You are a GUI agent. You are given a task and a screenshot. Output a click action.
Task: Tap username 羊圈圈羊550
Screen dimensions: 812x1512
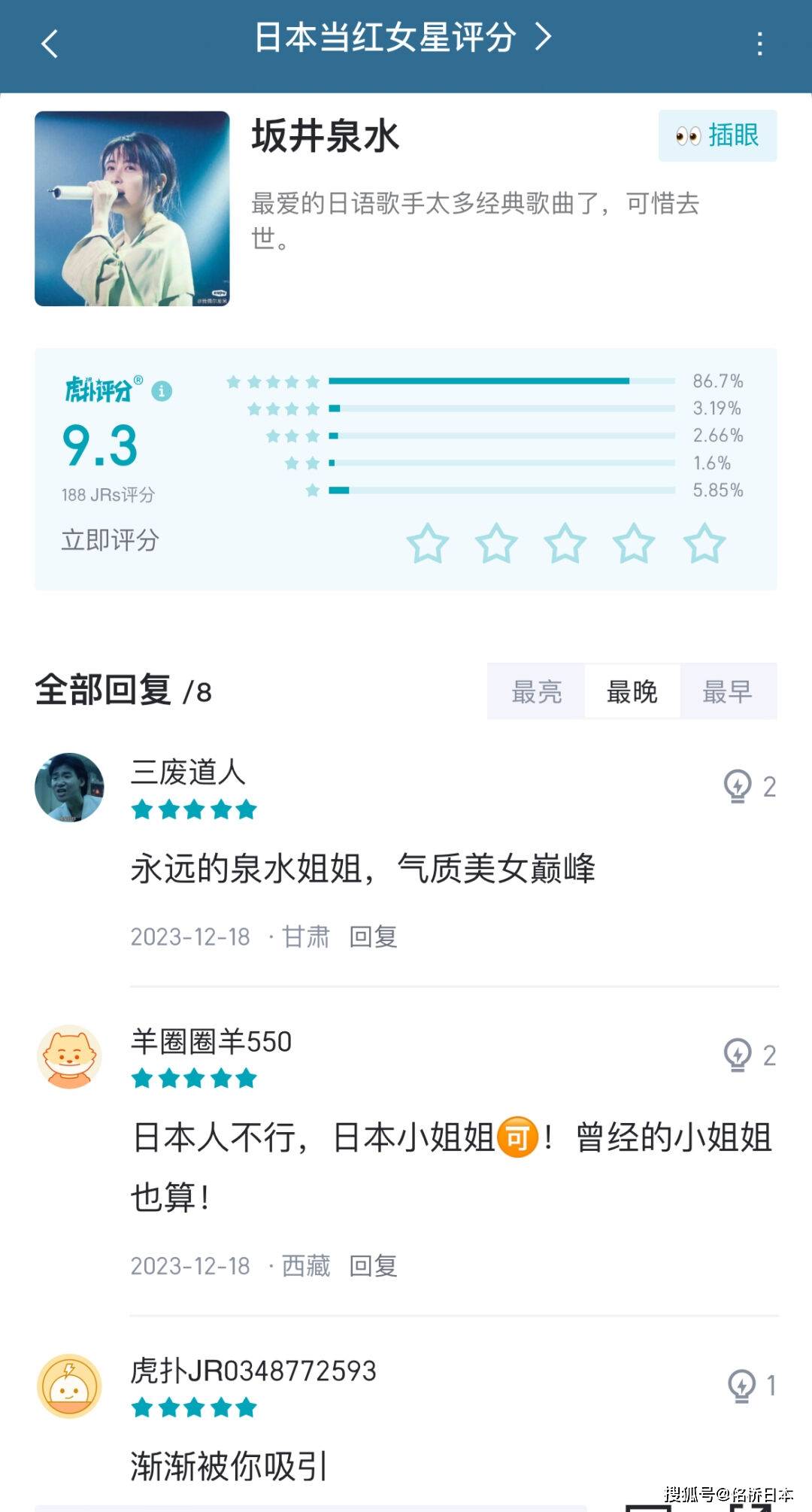(x=211, y=1044)
